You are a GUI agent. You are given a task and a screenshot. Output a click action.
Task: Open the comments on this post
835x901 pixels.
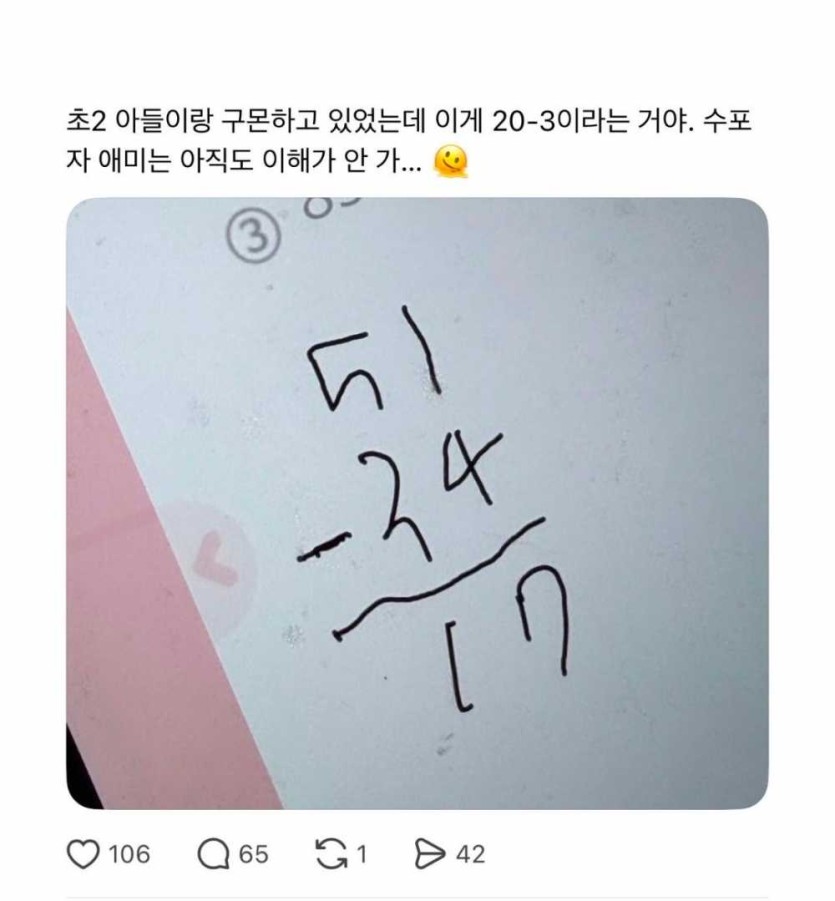[x=212, y=854]
